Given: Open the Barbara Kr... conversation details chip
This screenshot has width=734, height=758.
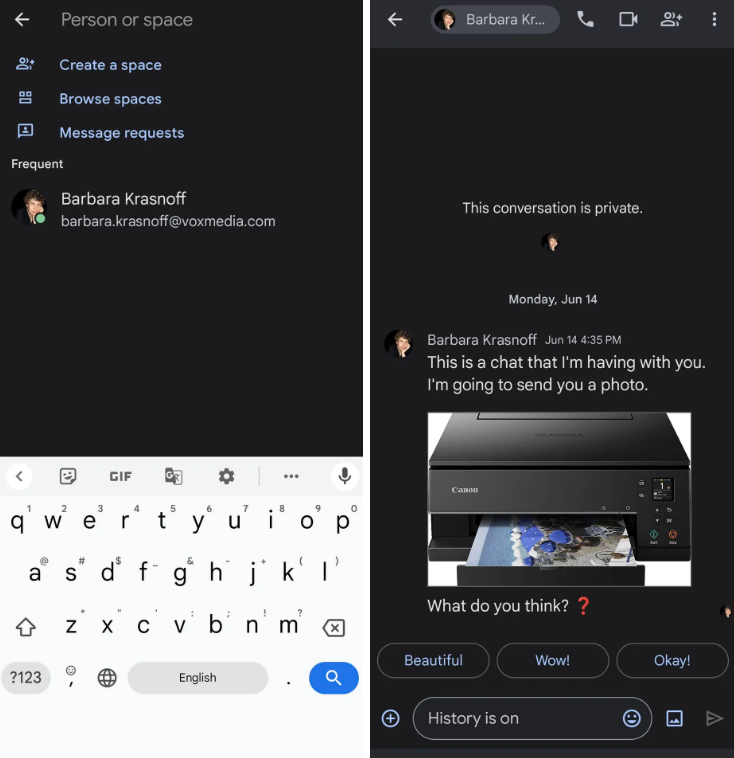Looking at the screenshot, I should (x=495, y=20).
